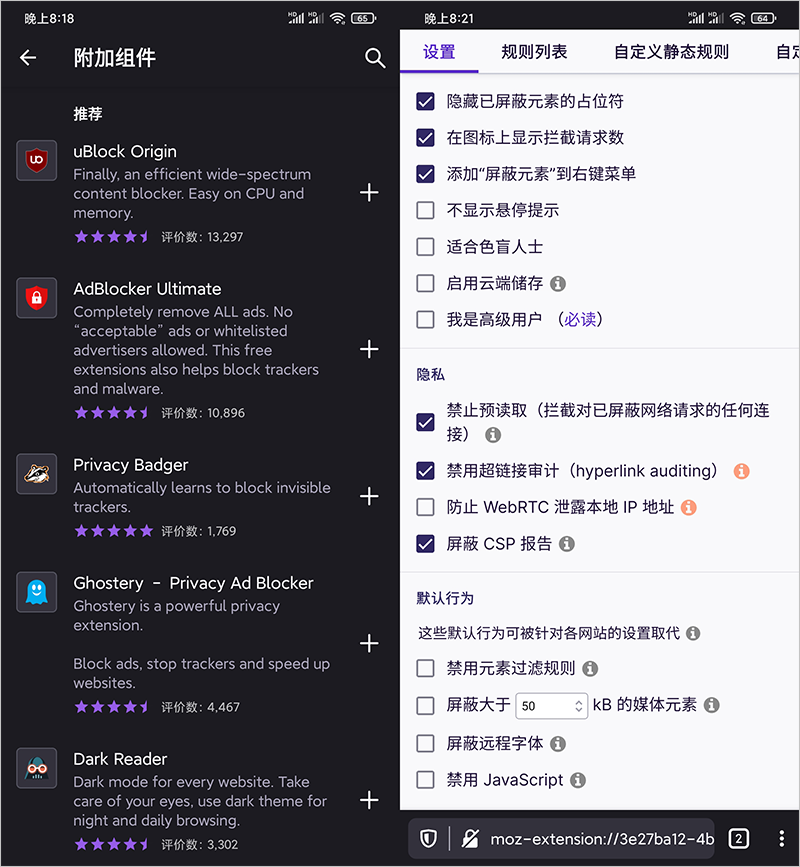Add the AdBlocker Ultimate extension

369,349
